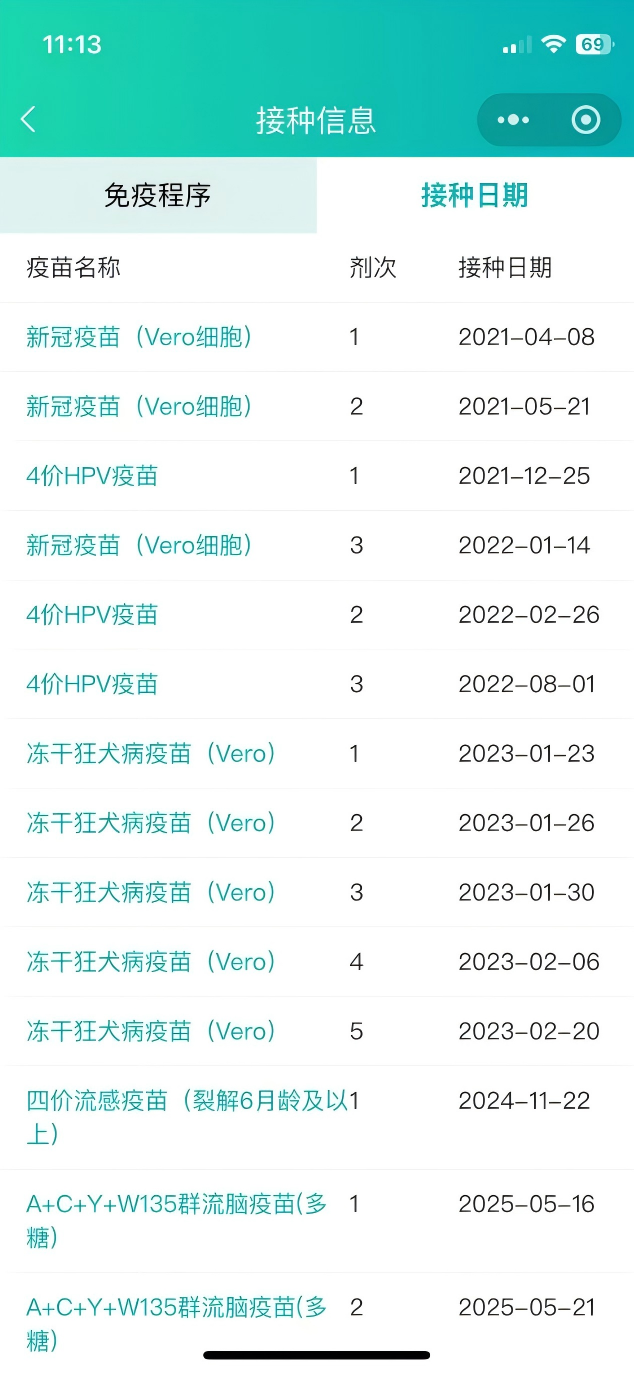This screenshot has width=634, height=1374.
Task: Open 新冠疫苗 (Vero细胞) dated 2021-05-21
Action: point(140,406)
